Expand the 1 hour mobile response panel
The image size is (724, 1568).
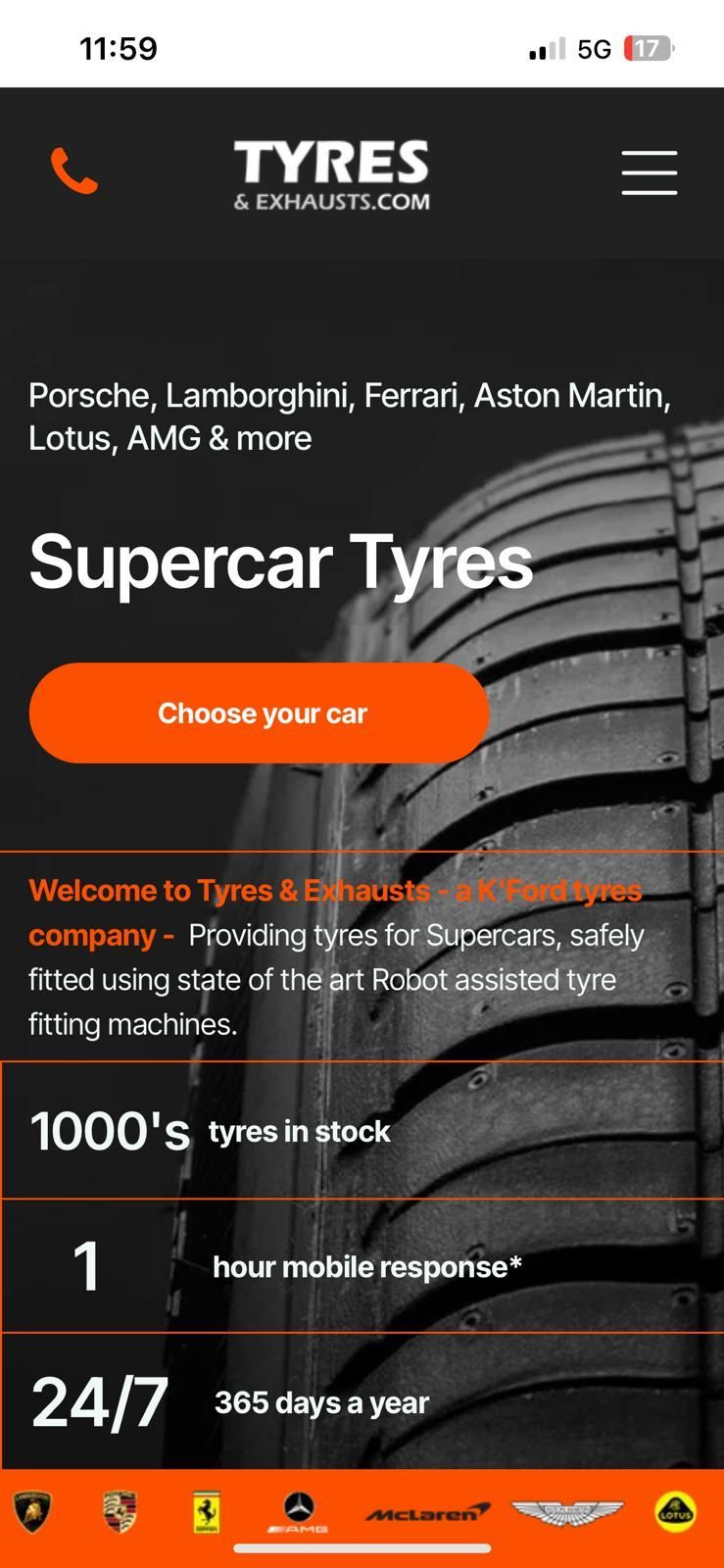click(x=362, y=1266)
